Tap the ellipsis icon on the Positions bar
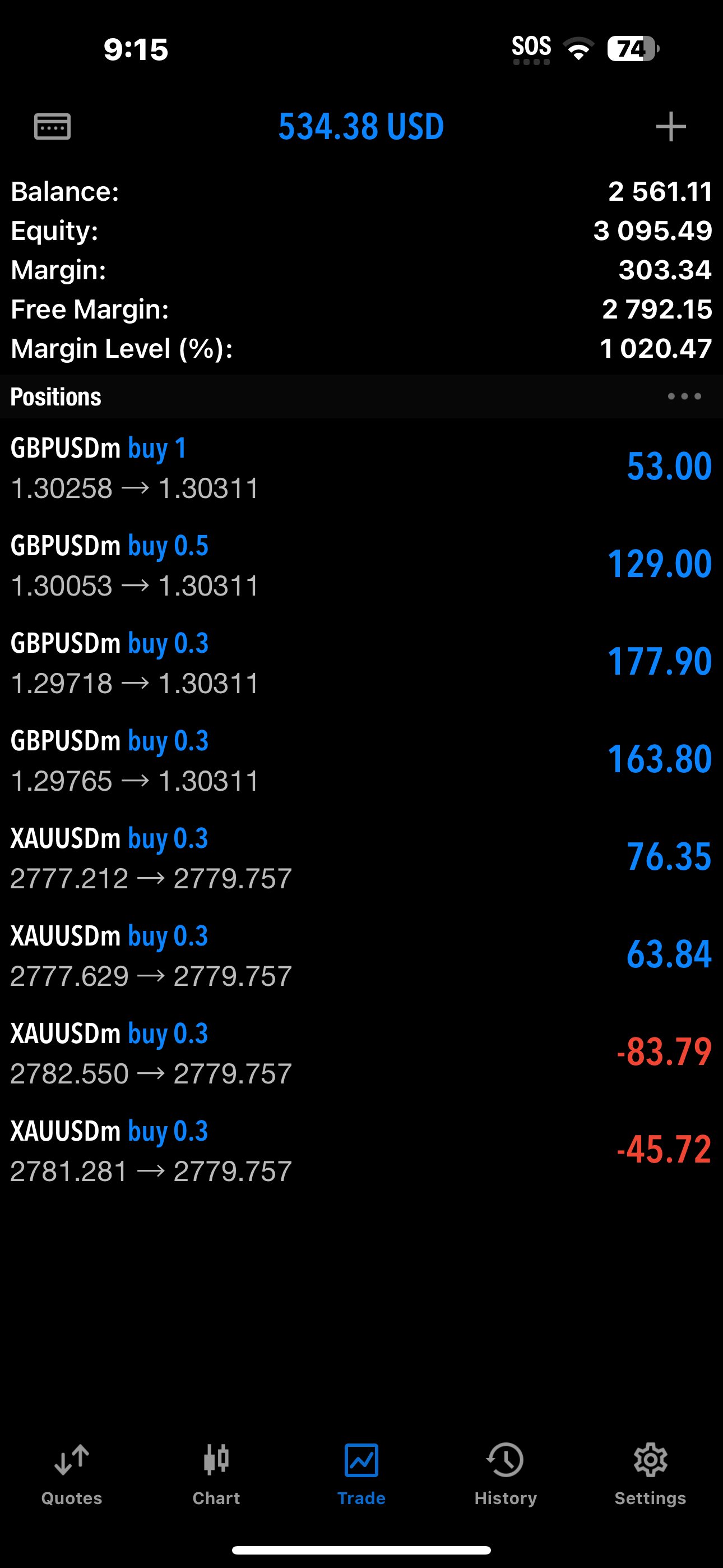This screenshot has height=1568, width=723. point(682,397)
